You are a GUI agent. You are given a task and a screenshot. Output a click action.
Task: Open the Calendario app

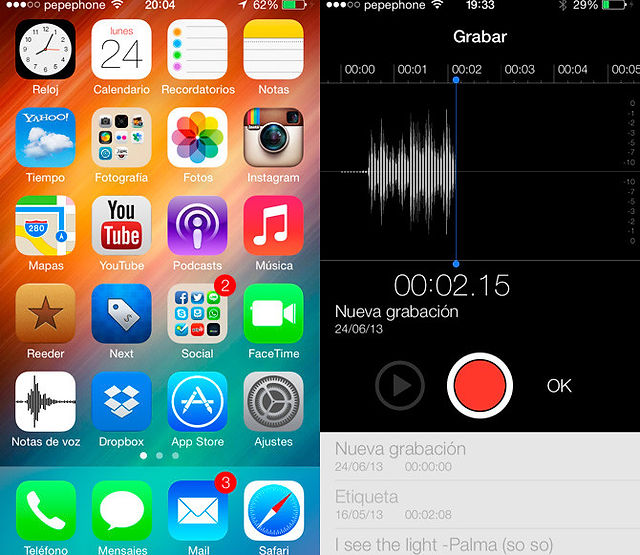click(x=121, y=49)
